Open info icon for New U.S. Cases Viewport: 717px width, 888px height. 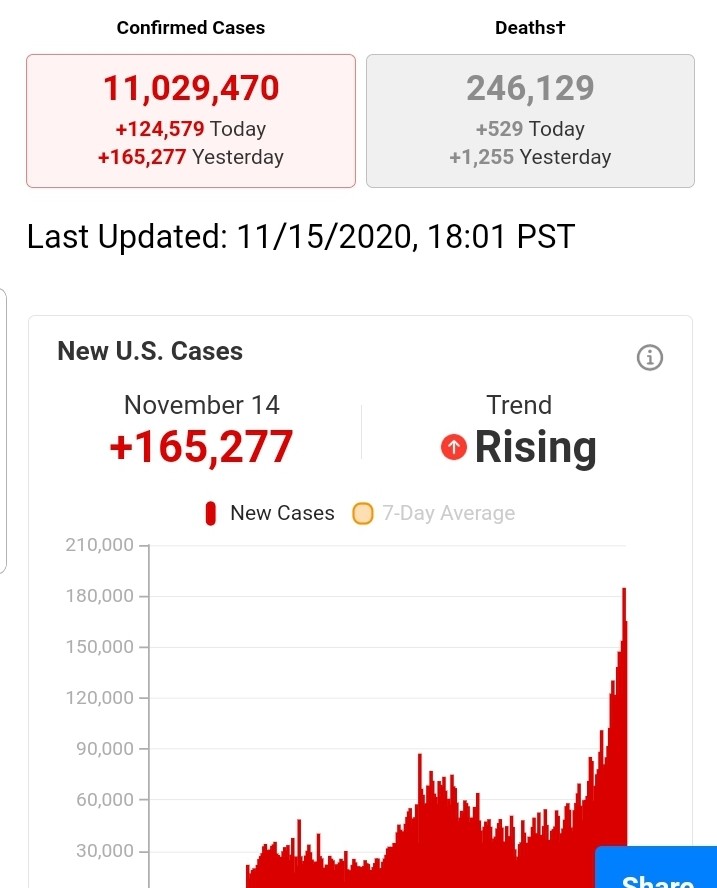point(650,357)
